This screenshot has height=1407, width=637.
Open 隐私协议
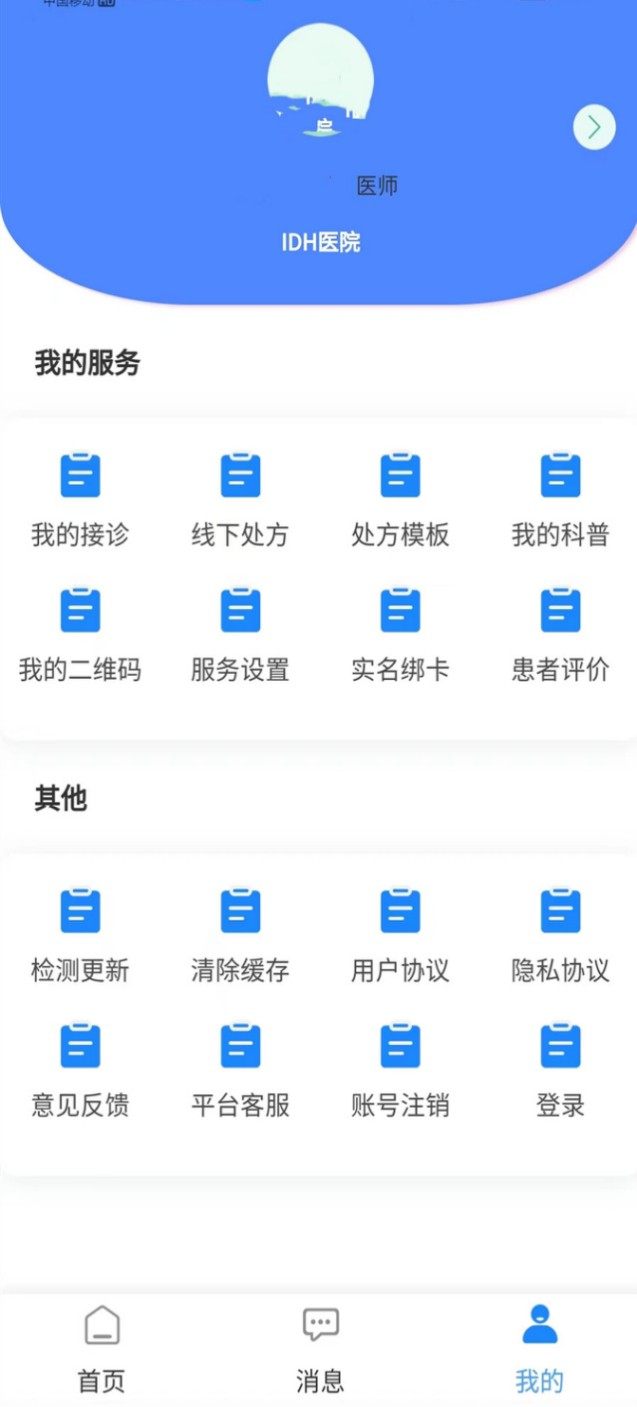[x=560, y=934]
